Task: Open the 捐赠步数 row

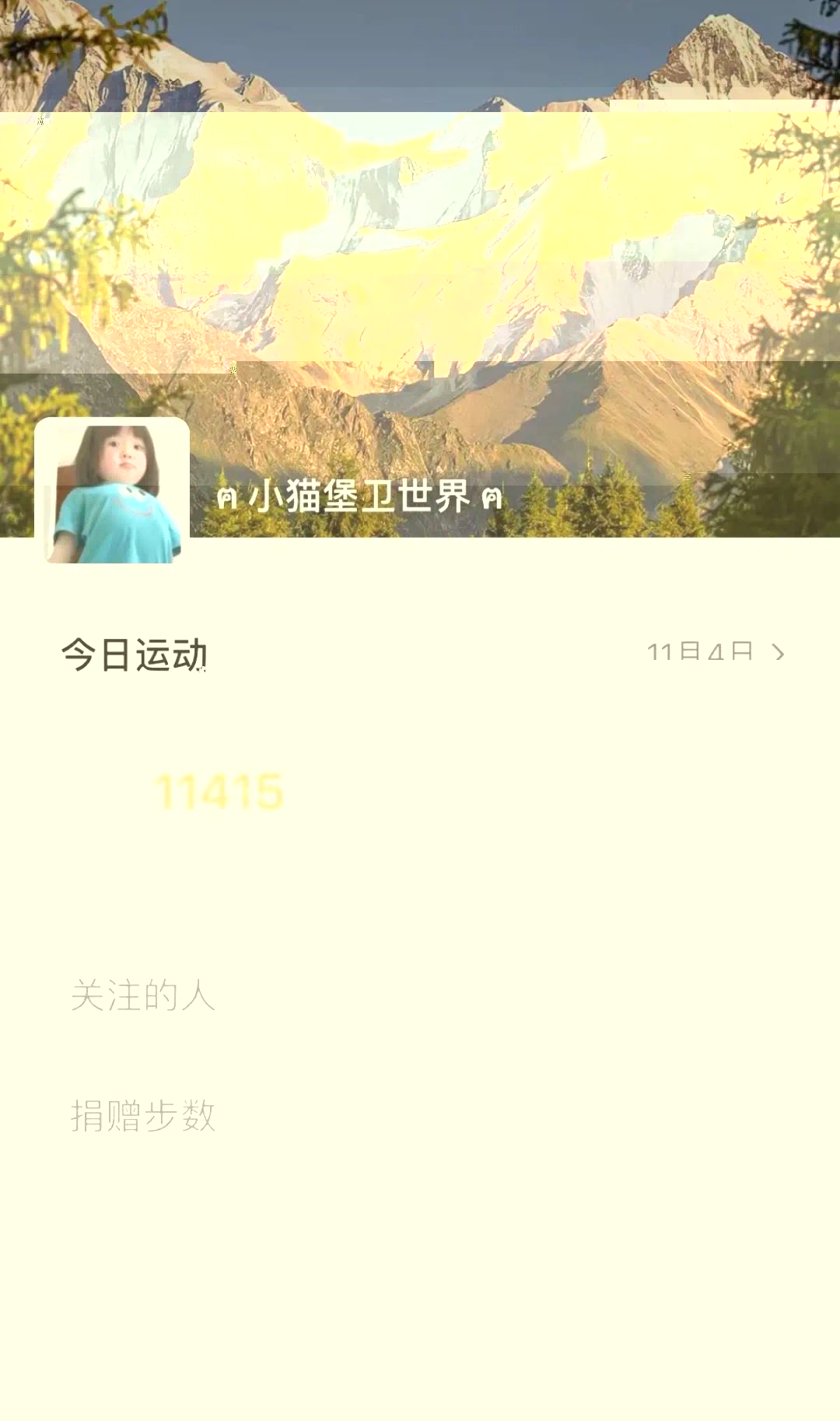Action: click(143, 1115)
